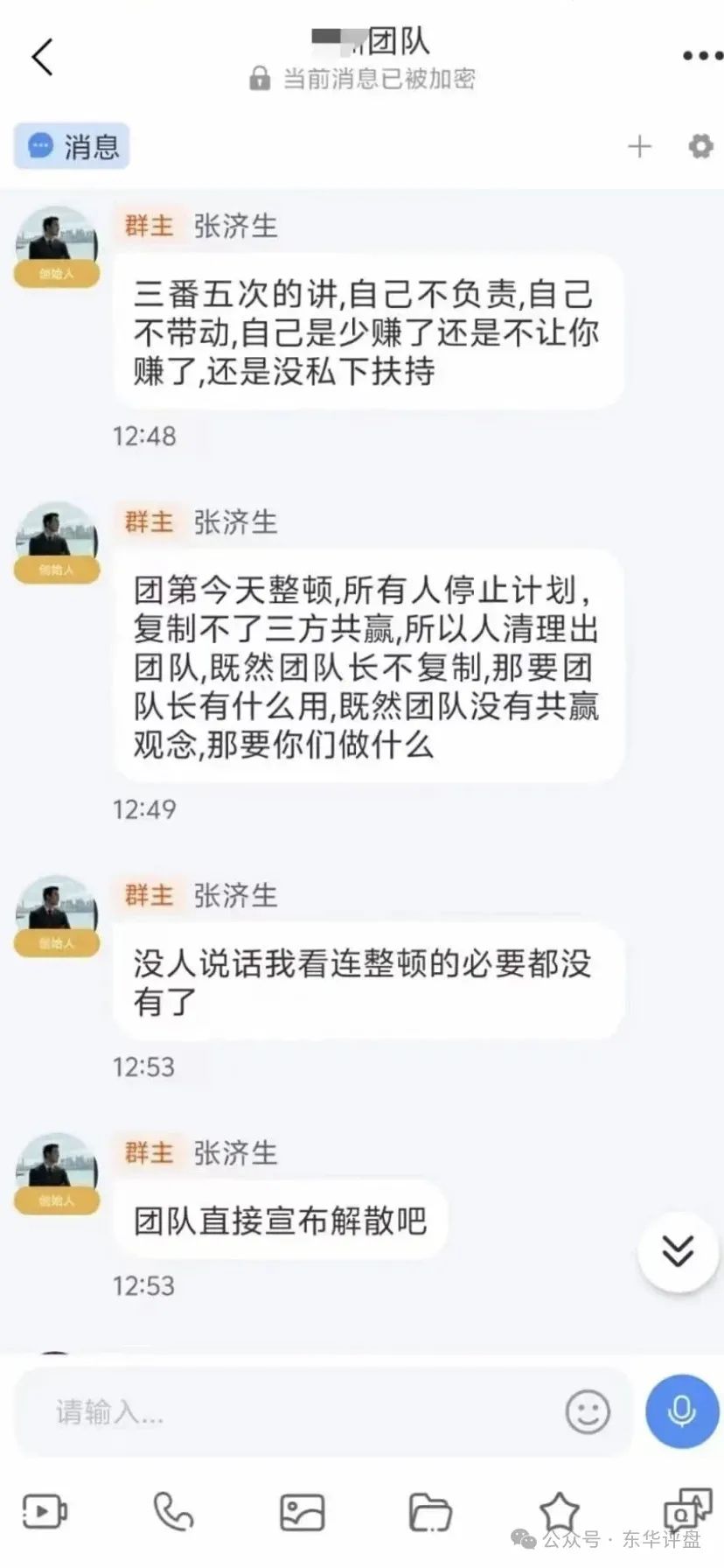The width and height of the screenshot is (724, 1568).
Task: Start a video call
Action: coord(45,1511)
